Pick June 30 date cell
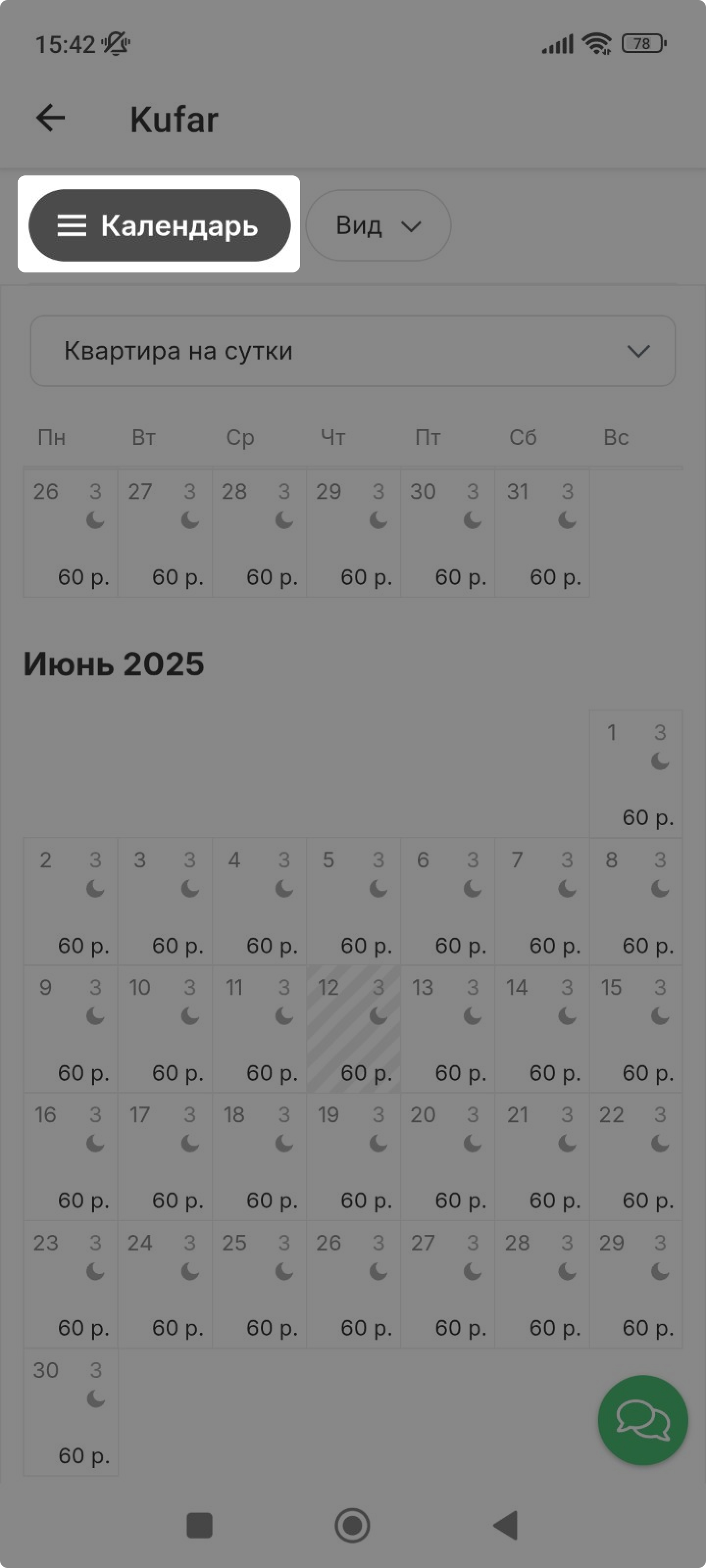The image size is (706, 1568). click(x=71, y=1412)
